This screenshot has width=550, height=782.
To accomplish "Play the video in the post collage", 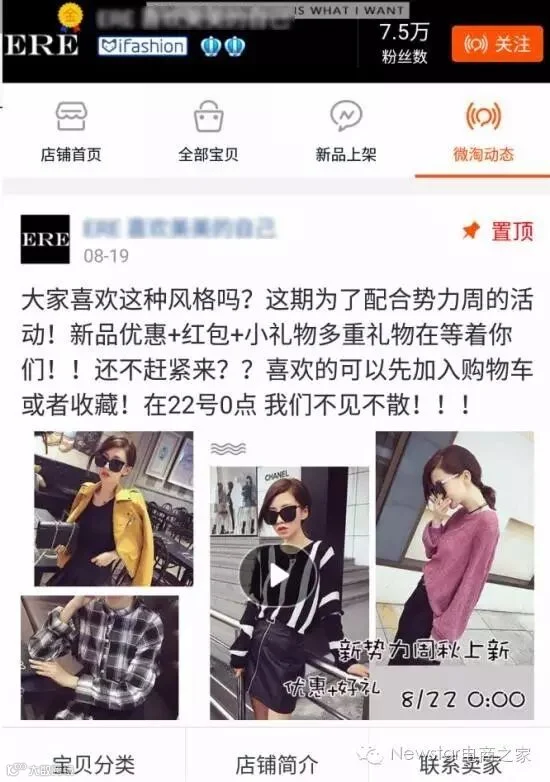I will pyautogui.click(x=278, y=575).
